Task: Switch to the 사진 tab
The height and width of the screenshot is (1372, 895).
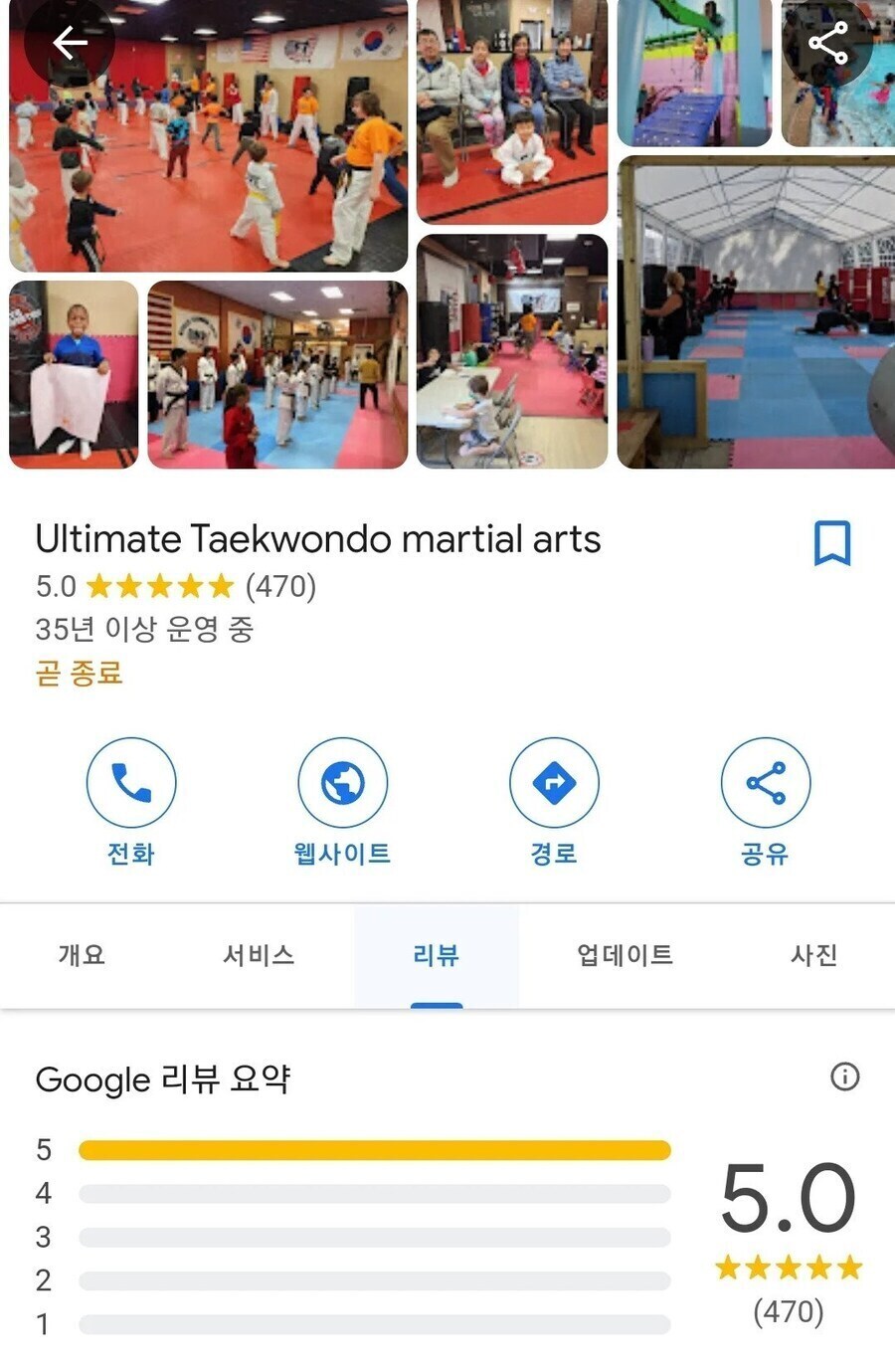Action: pyautogui.click(x=813, y=955)
